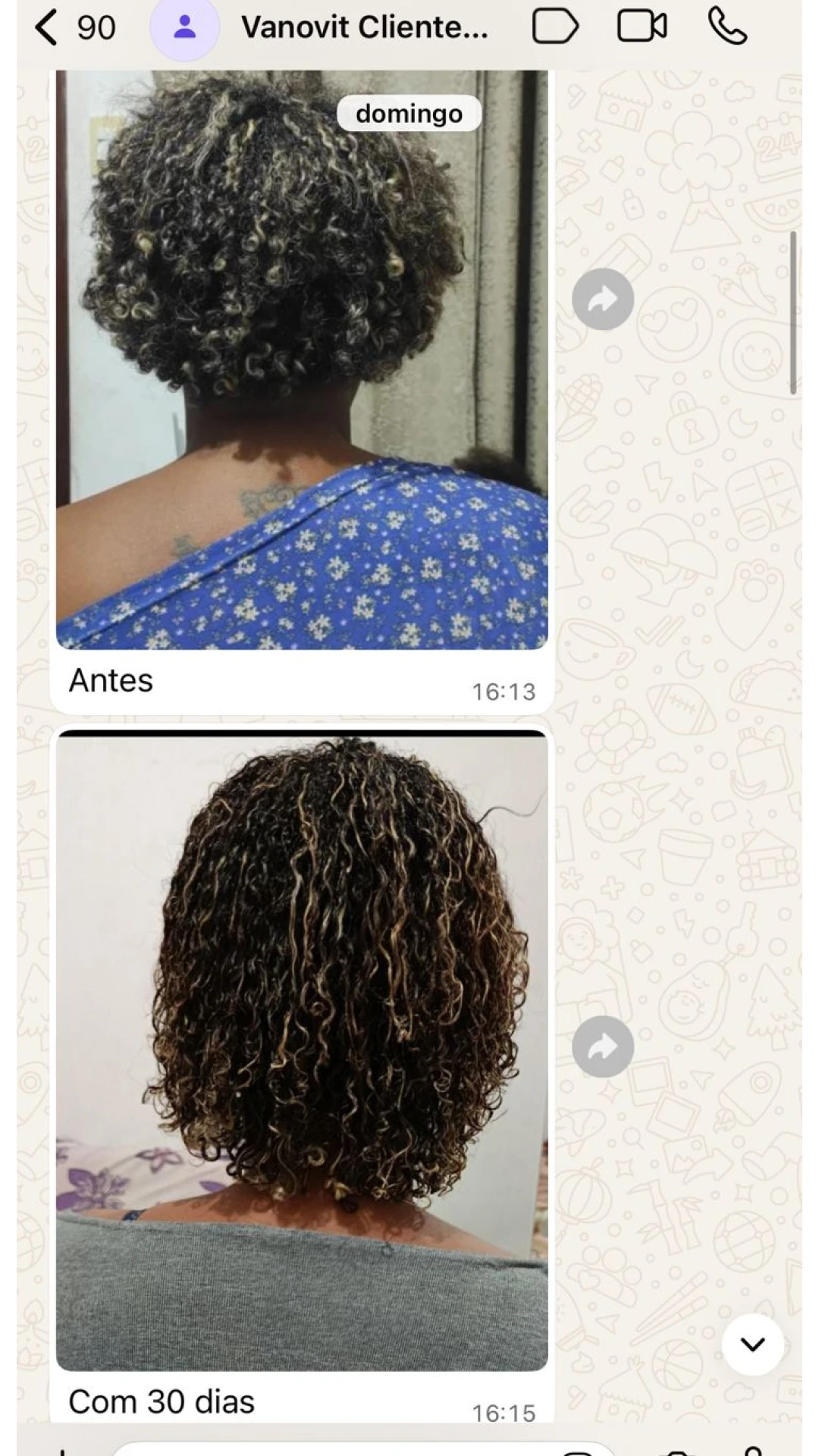Forward the "Com 30 dias" photo

pos(603,1045)
